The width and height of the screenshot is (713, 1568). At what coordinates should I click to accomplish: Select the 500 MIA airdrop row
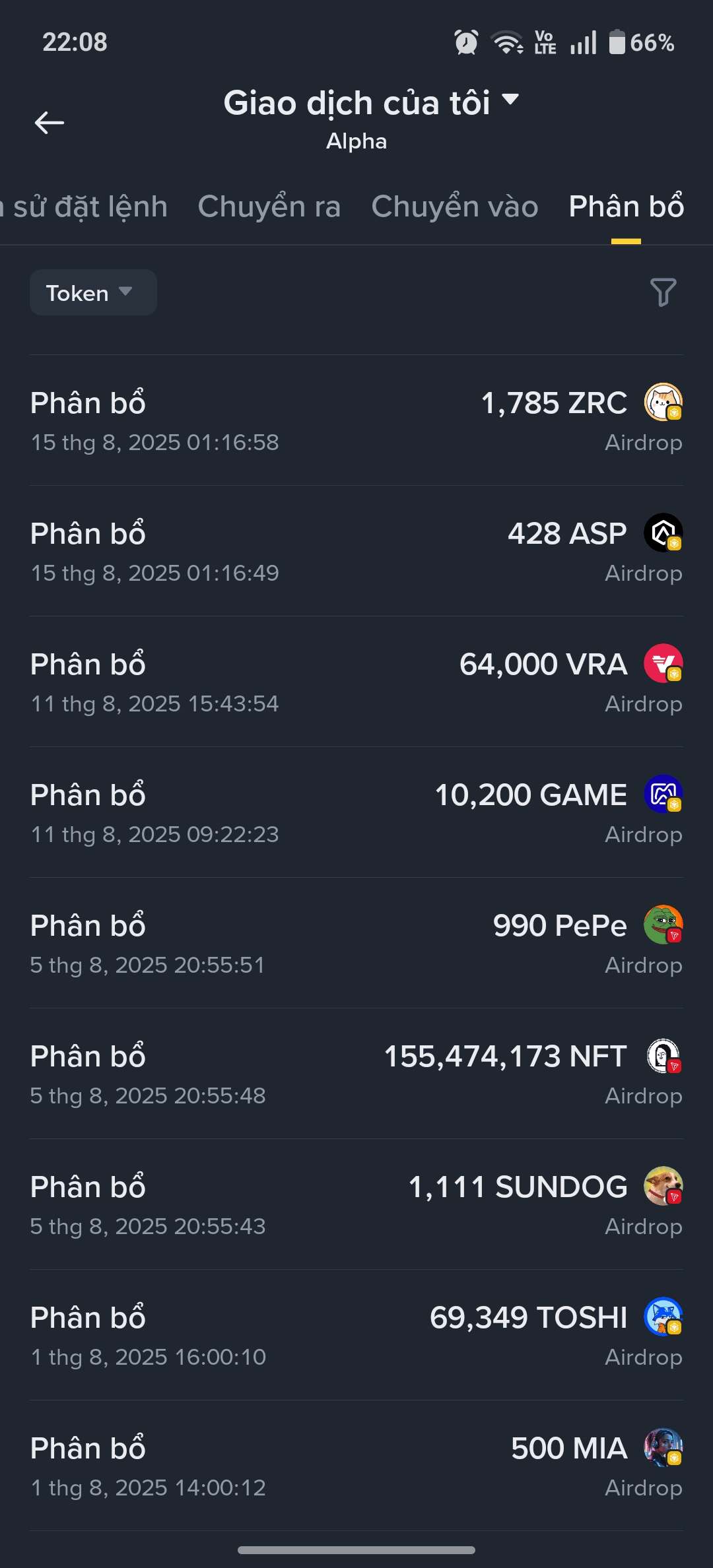click(x=356, y=1466)
